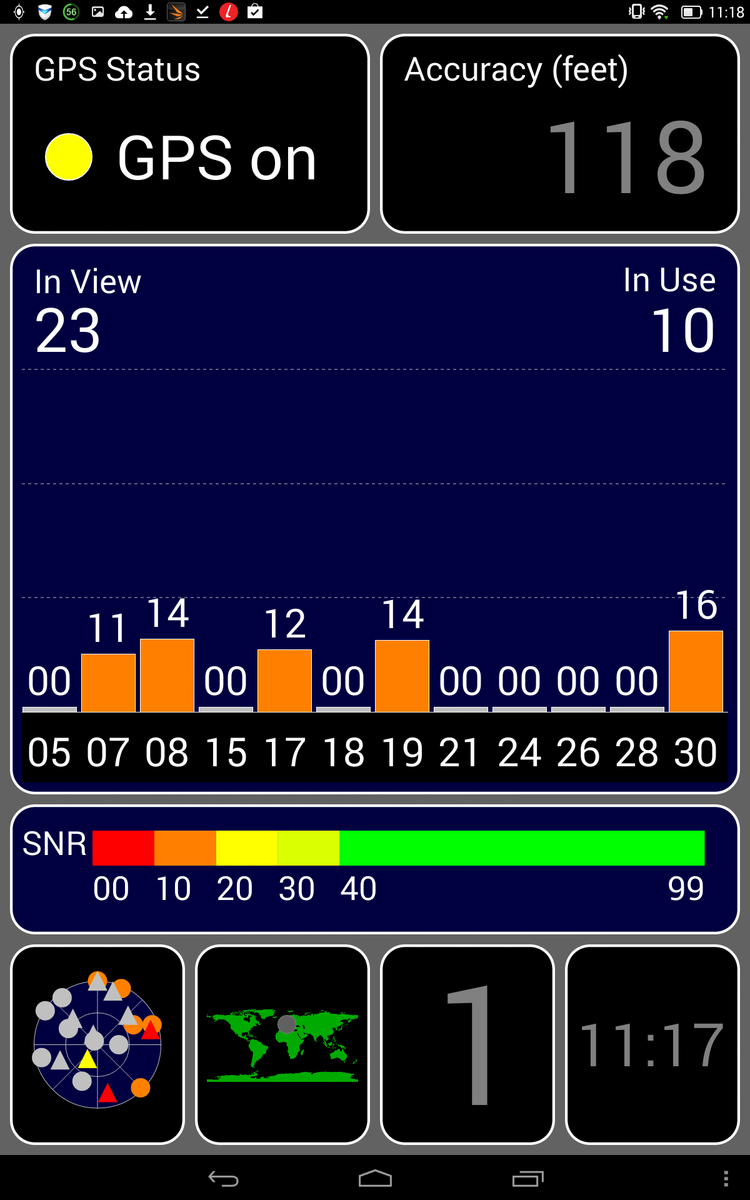Open the overflow menu
Viewport: 750px width, 1200px height.
[x=726, y=1178]
